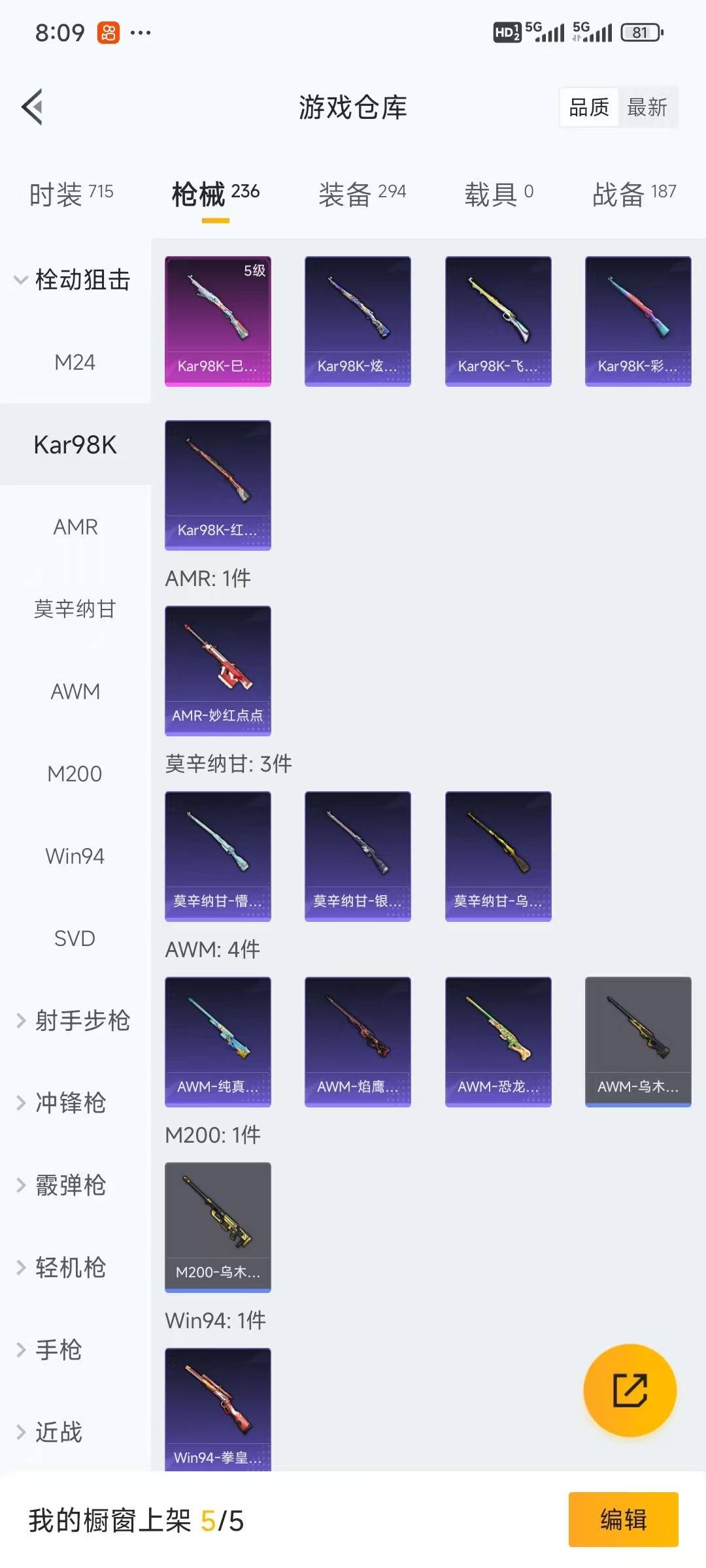
Task: Tap the yellow share floating button
Action: (x=630, y=1390)
